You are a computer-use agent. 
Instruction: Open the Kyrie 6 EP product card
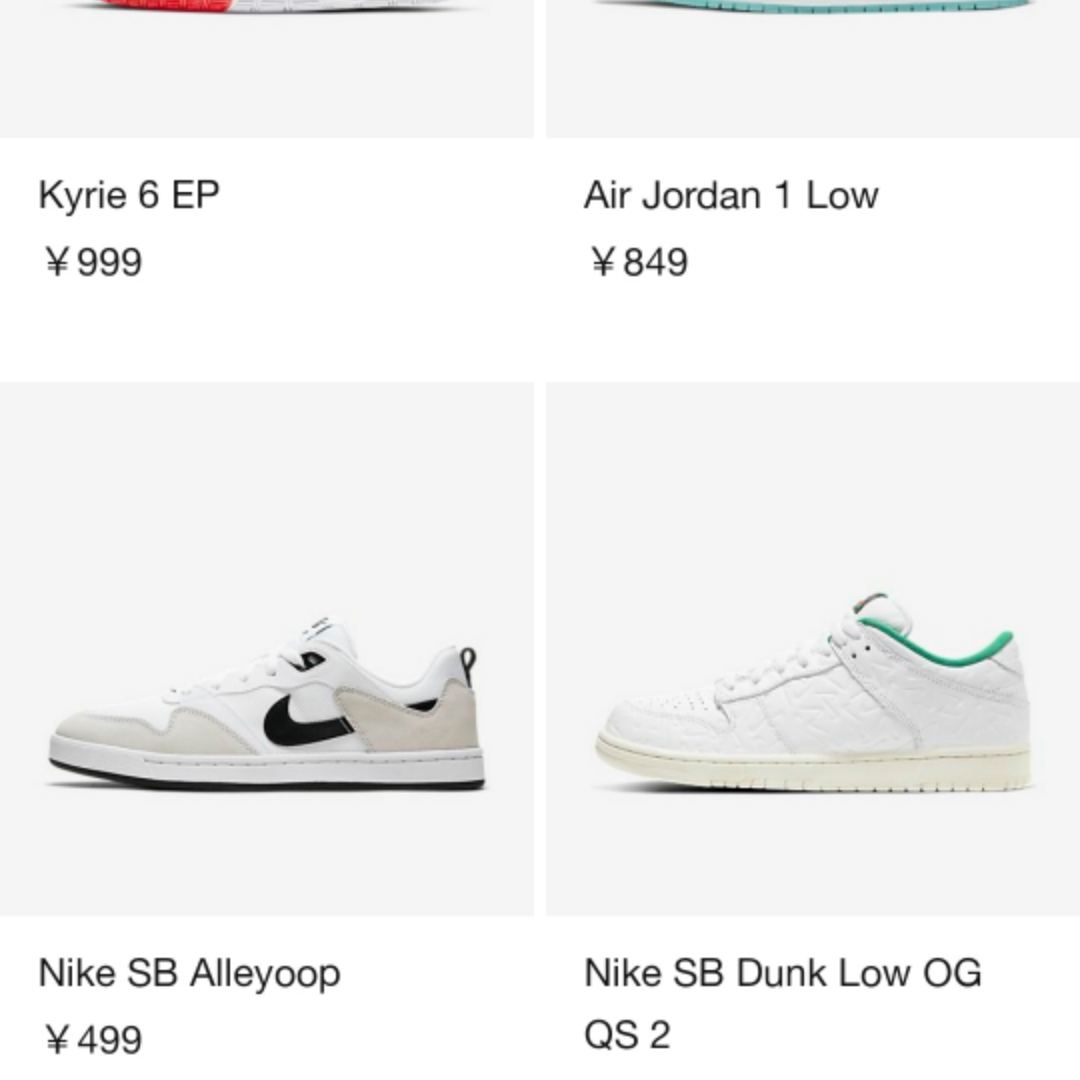130,195
